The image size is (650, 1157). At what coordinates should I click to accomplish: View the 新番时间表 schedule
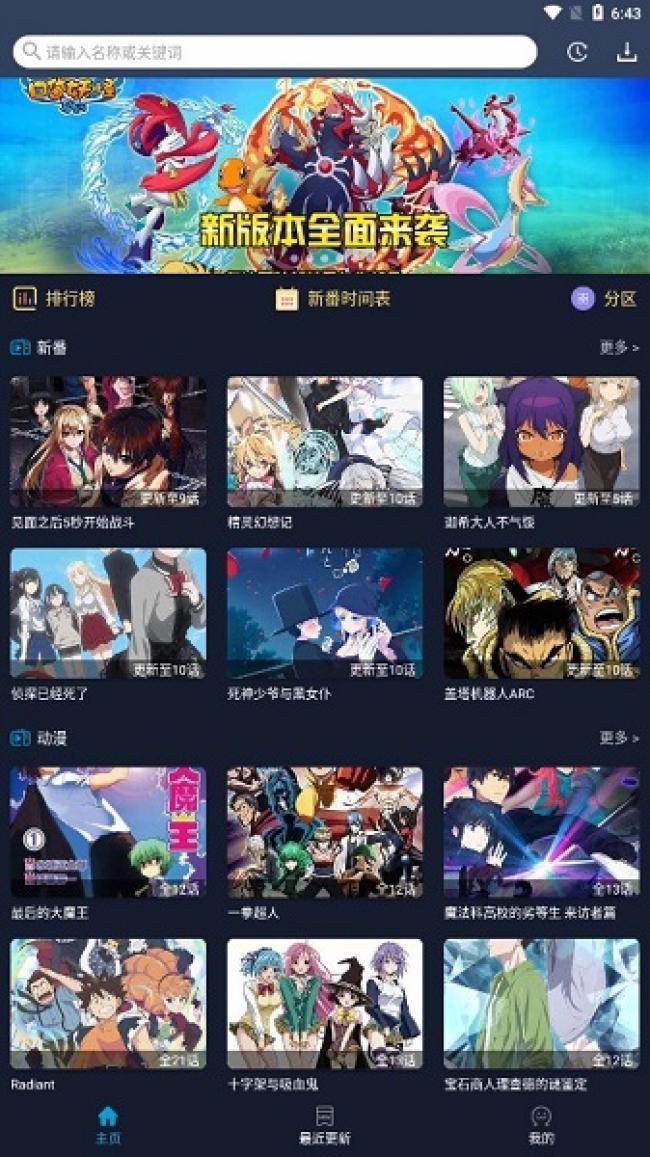333,298
